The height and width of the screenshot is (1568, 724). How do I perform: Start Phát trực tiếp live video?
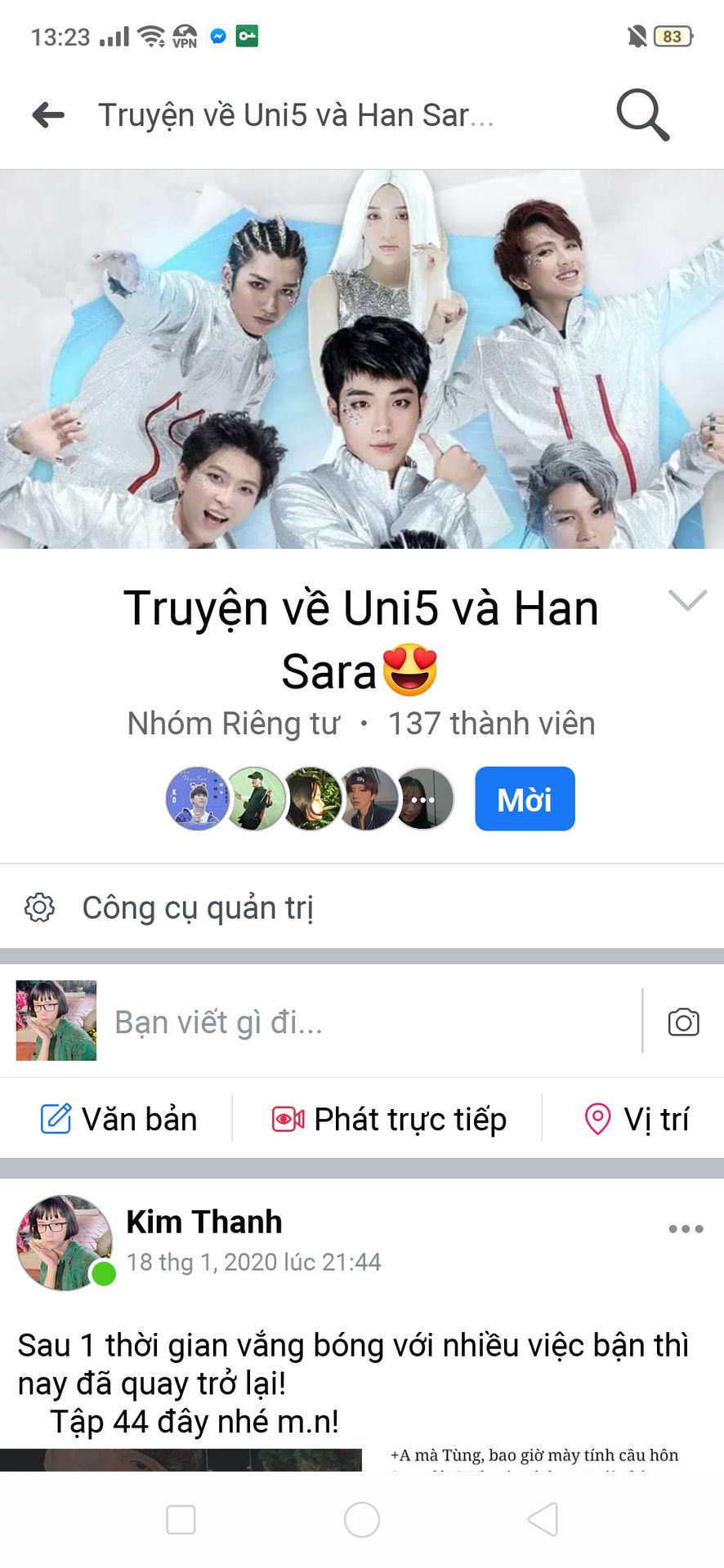click(x=389, y=1119)
